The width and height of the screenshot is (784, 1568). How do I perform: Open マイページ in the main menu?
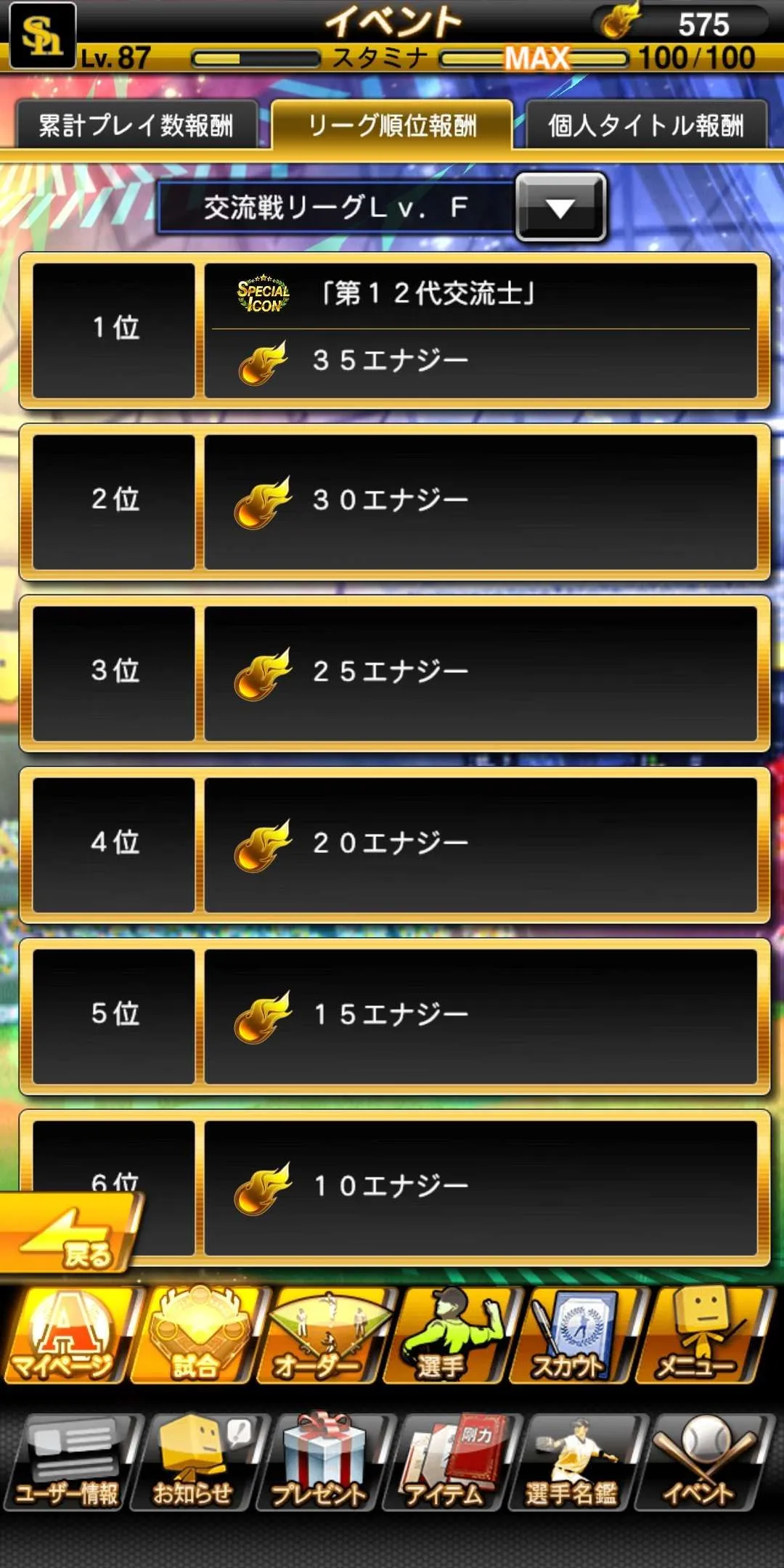coord(67,1336)
